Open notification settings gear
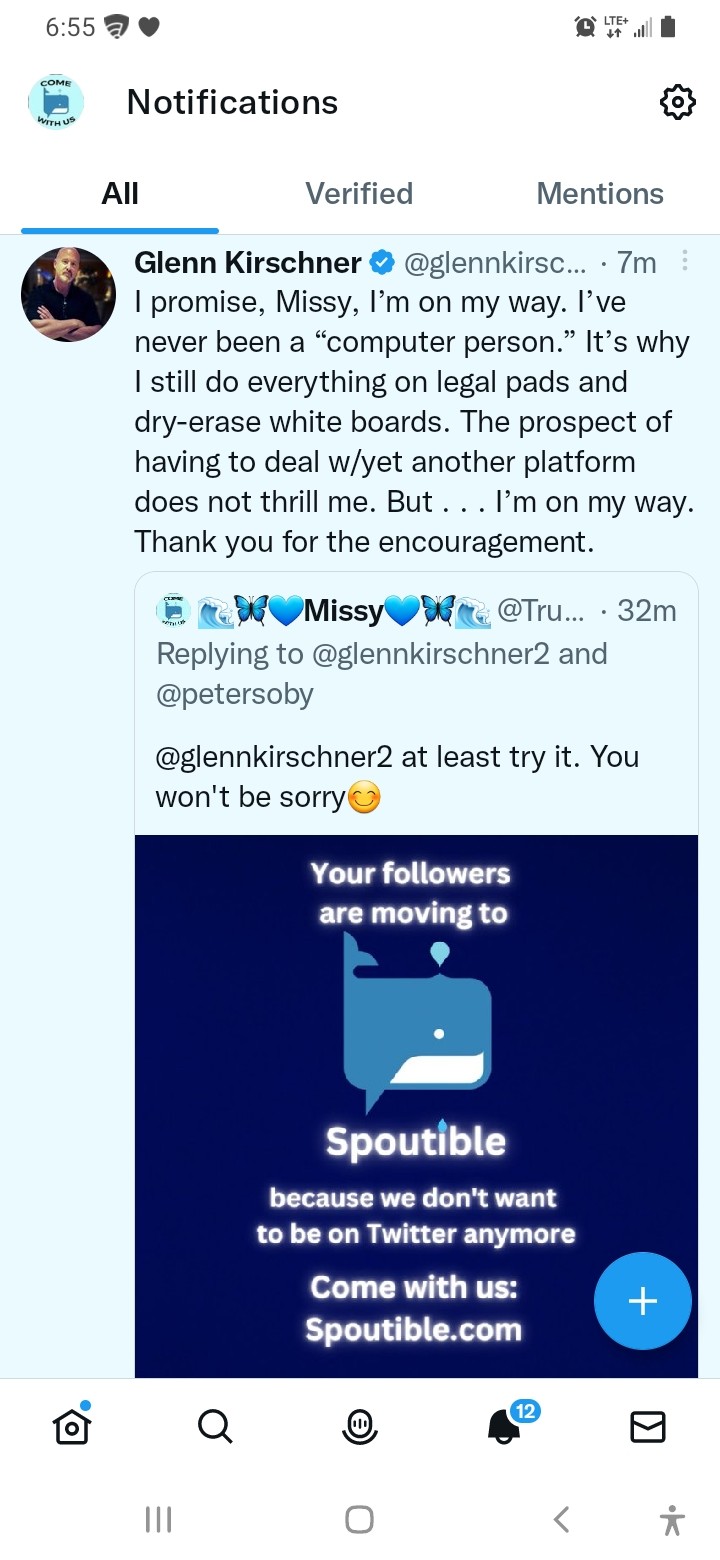The height and width of the screenshot is (1560, 720). [x=677, y=102]
